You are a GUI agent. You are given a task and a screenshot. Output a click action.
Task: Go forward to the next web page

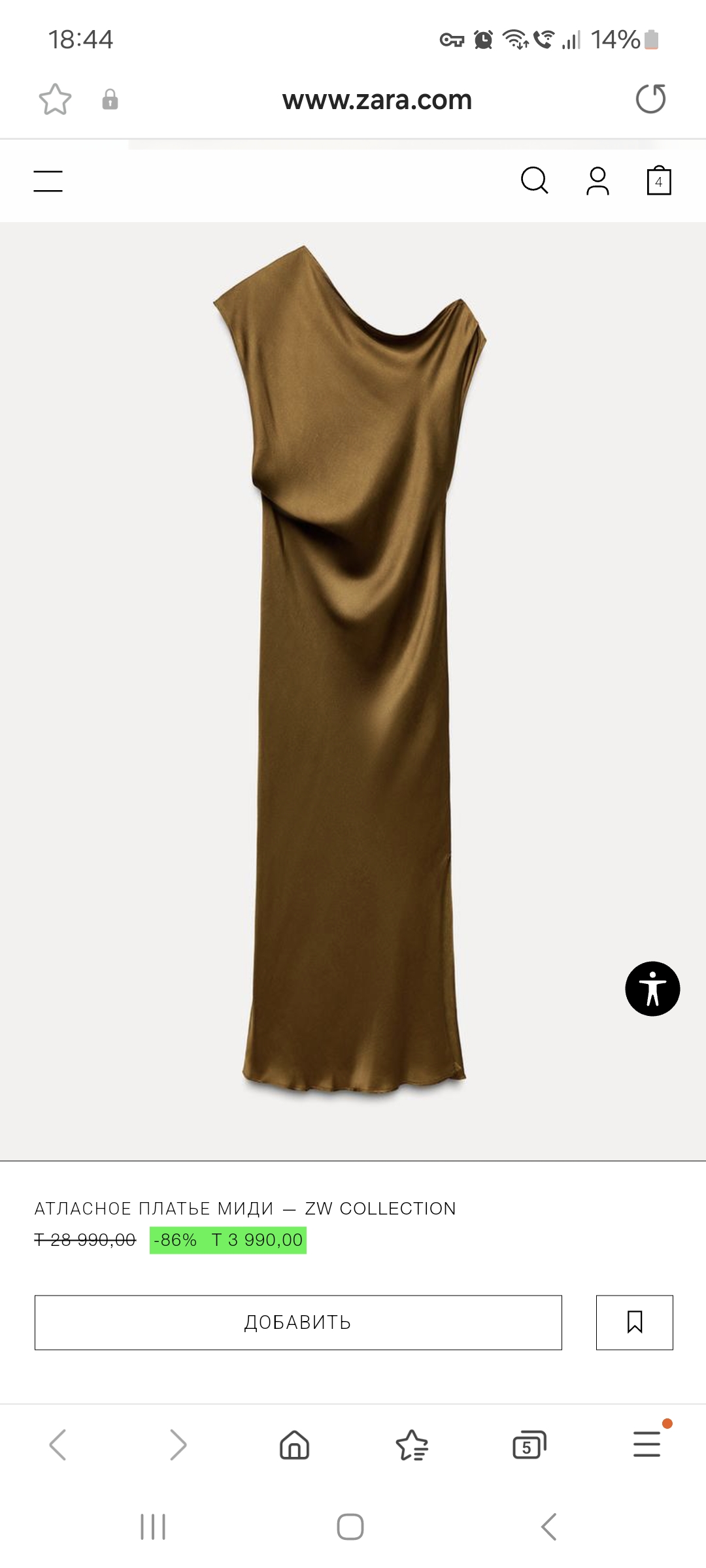coord(178,1445)
